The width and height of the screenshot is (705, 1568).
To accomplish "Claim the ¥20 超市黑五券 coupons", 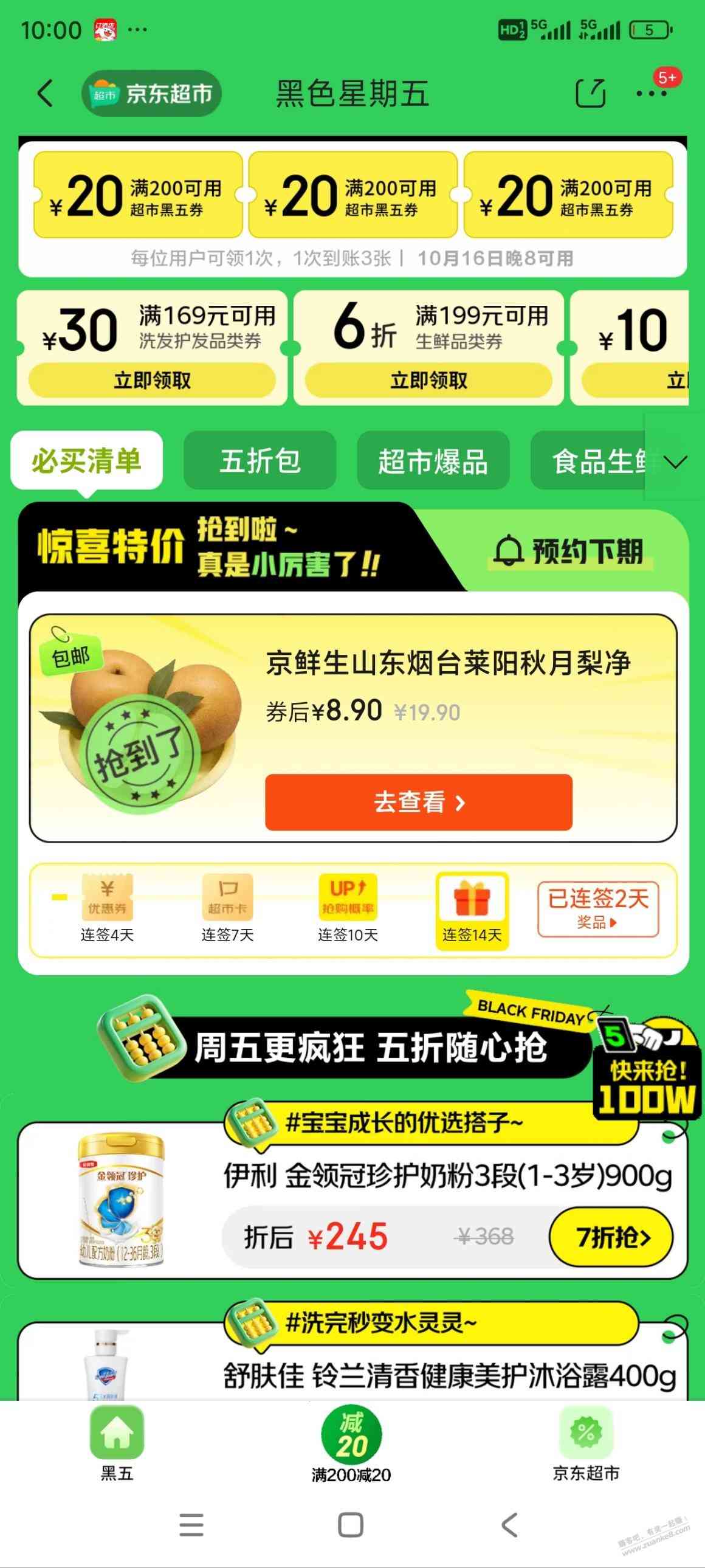I will tap(353, 195).
